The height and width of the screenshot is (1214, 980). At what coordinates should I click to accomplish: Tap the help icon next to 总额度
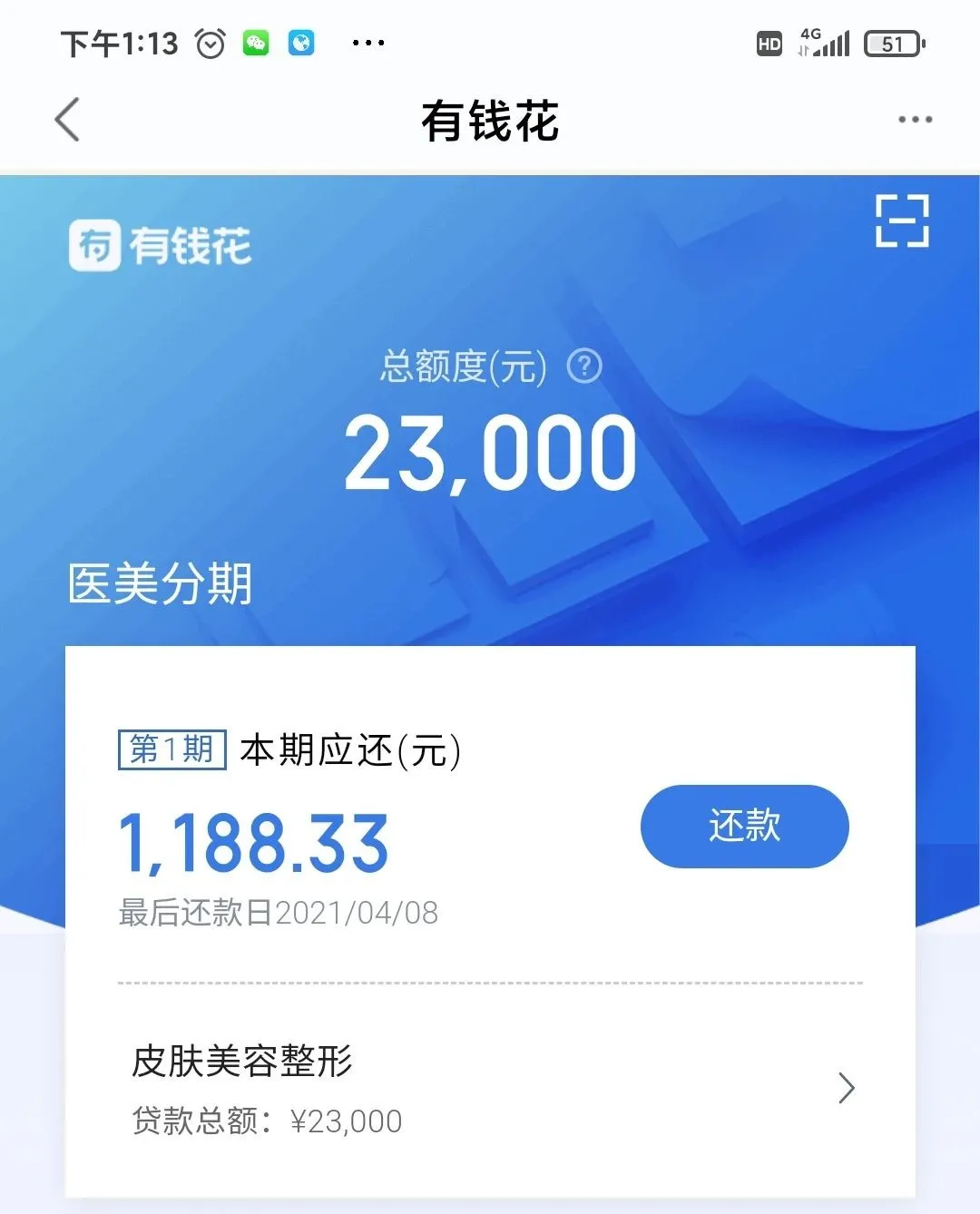[x=584, y=367]
